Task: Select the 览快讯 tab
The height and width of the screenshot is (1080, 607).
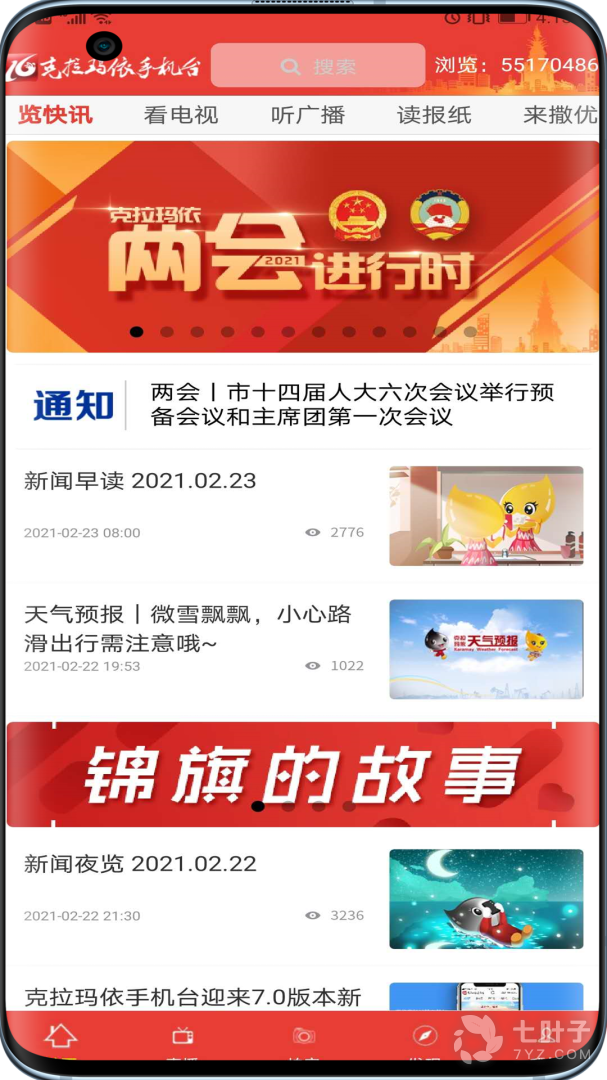Action: (56, 114)
